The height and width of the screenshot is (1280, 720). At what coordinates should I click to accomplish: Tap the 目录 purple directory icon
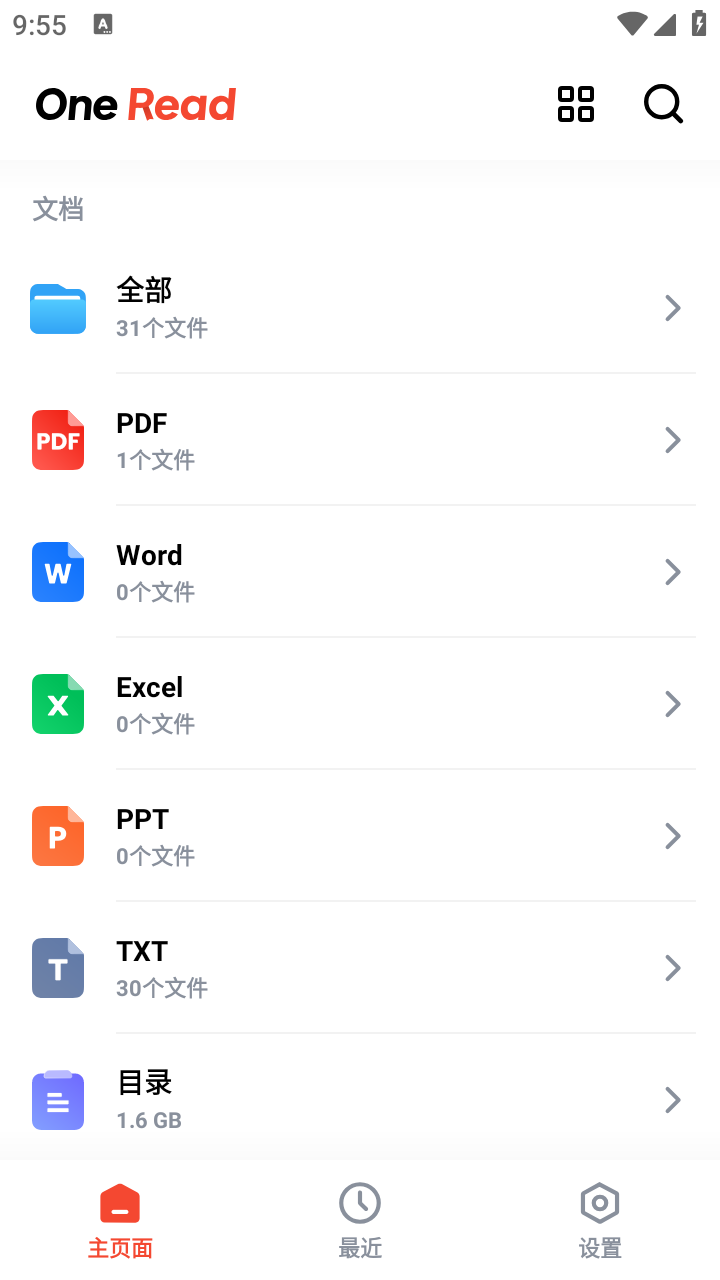tap(57, 1100)
